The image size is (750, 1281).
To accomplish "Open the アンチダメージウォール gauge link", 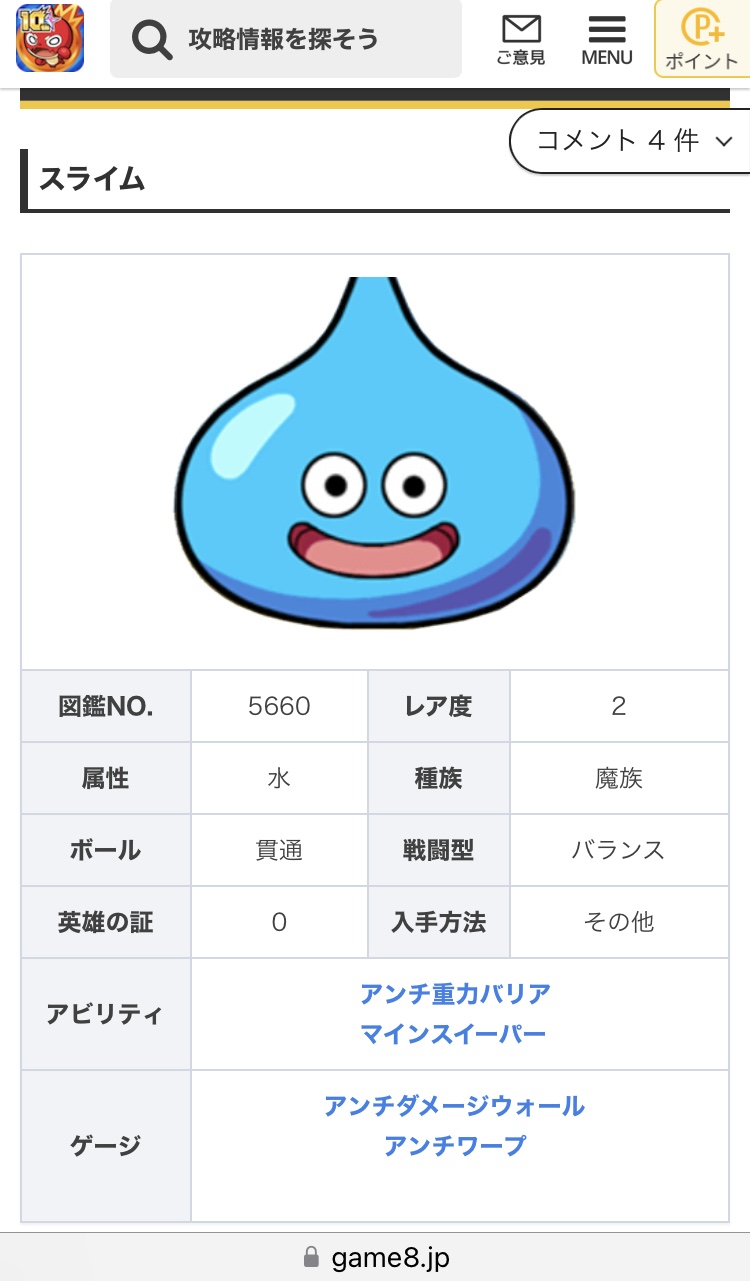I will 454,1106.
